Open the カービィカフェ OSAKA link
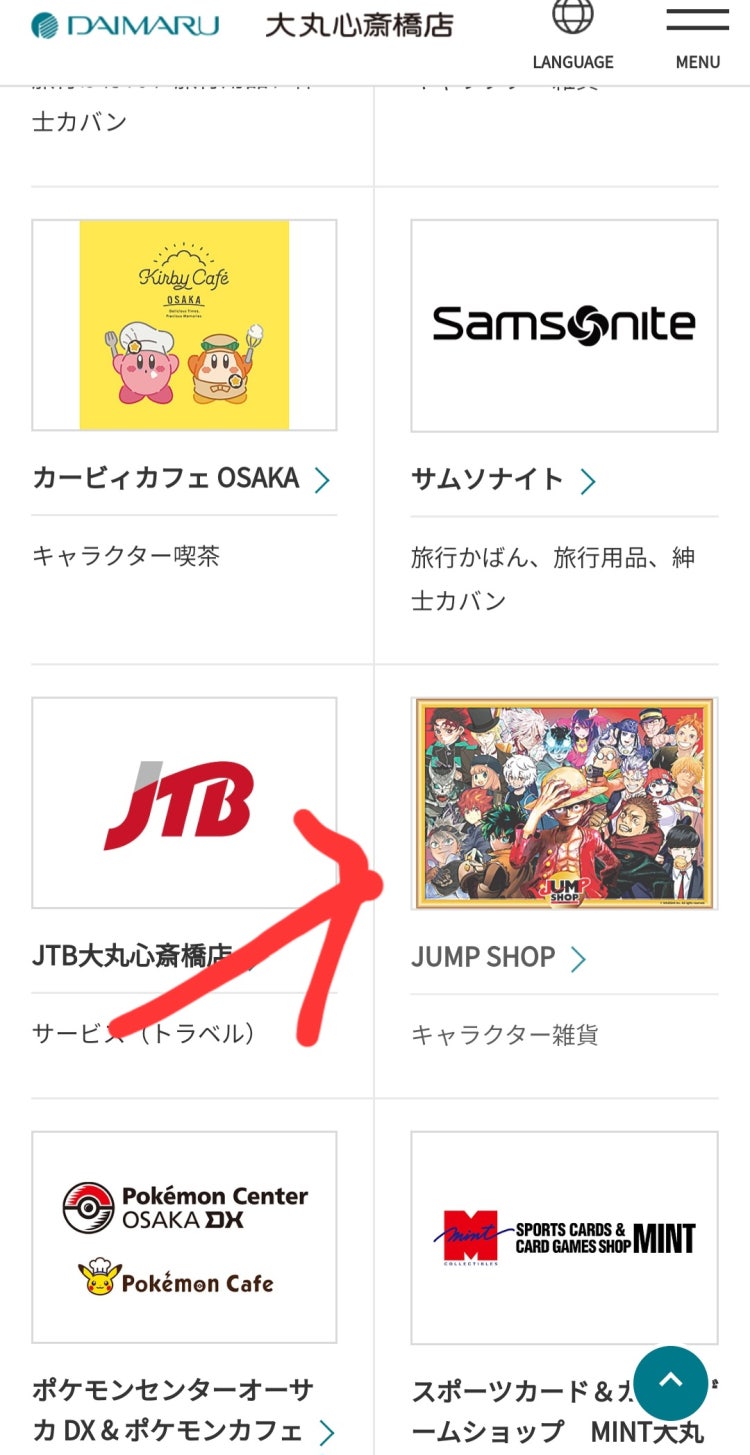Screen dimensions: 750x1455 180,479
